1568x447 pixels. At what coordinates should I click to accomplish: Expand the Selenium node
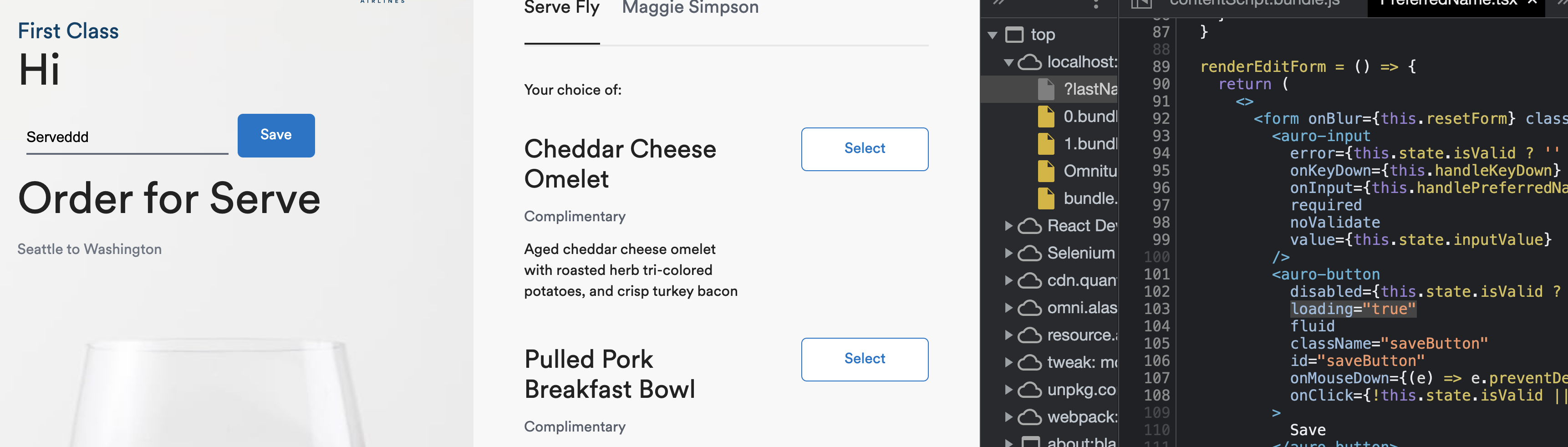coord(1008,253)
